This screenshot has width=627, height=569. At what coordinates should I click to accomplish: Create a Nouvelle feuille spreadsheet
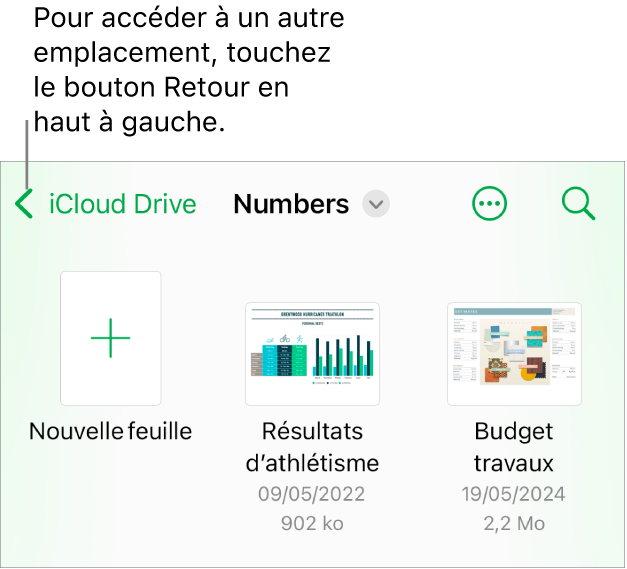click(x=110, y=338)
